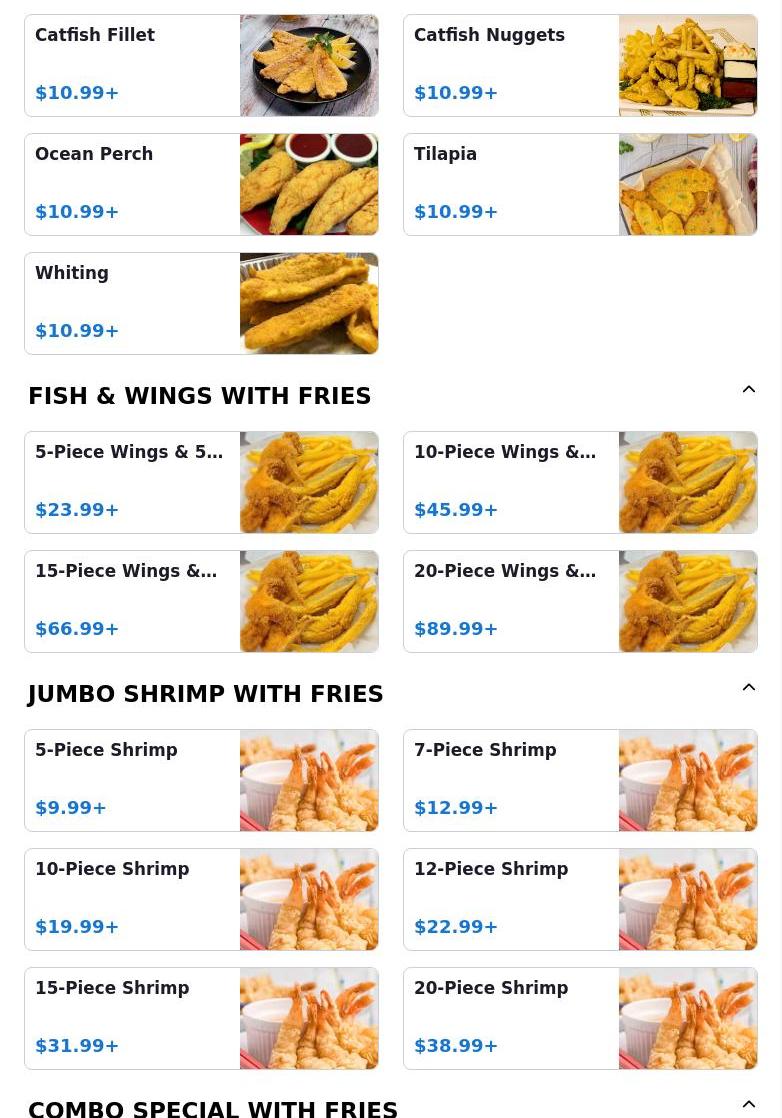Screen dimensions: 782x1118
Task: Open the Catfish Fillet item
Action: (x=201, y=65)
